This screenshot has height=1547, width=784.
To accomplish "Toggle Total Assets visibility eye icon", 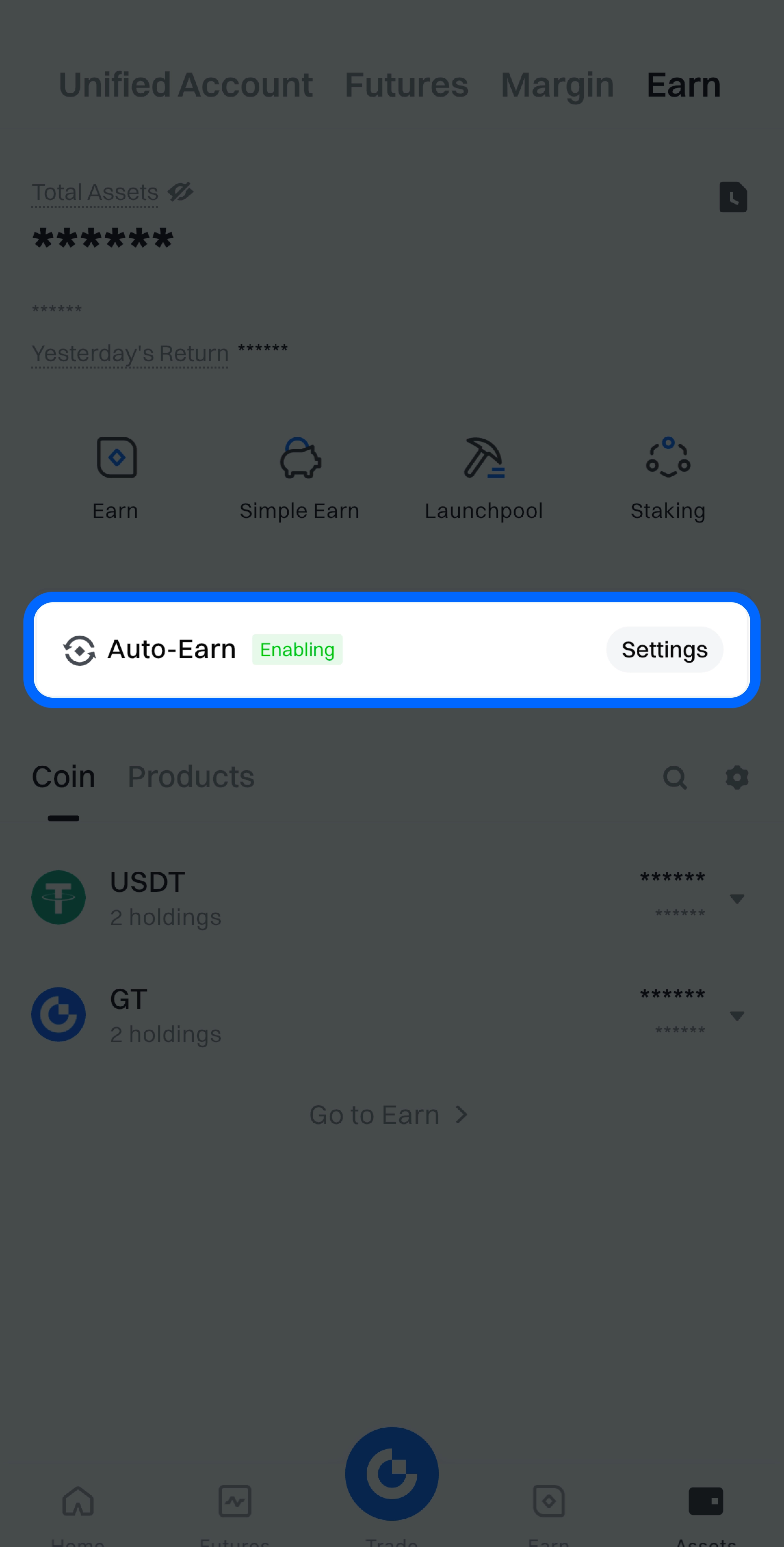I will pos(180,192).
